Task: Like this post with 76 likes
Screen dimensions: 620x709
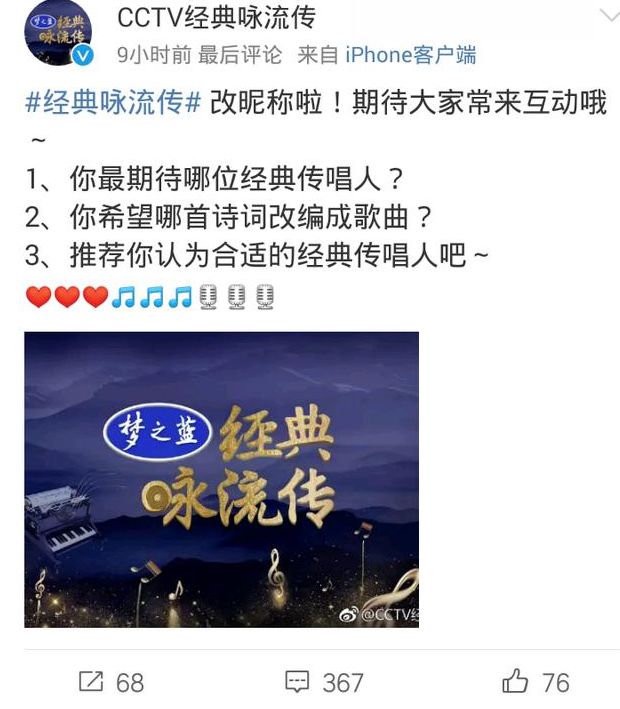Action: [x=536, y=682]
